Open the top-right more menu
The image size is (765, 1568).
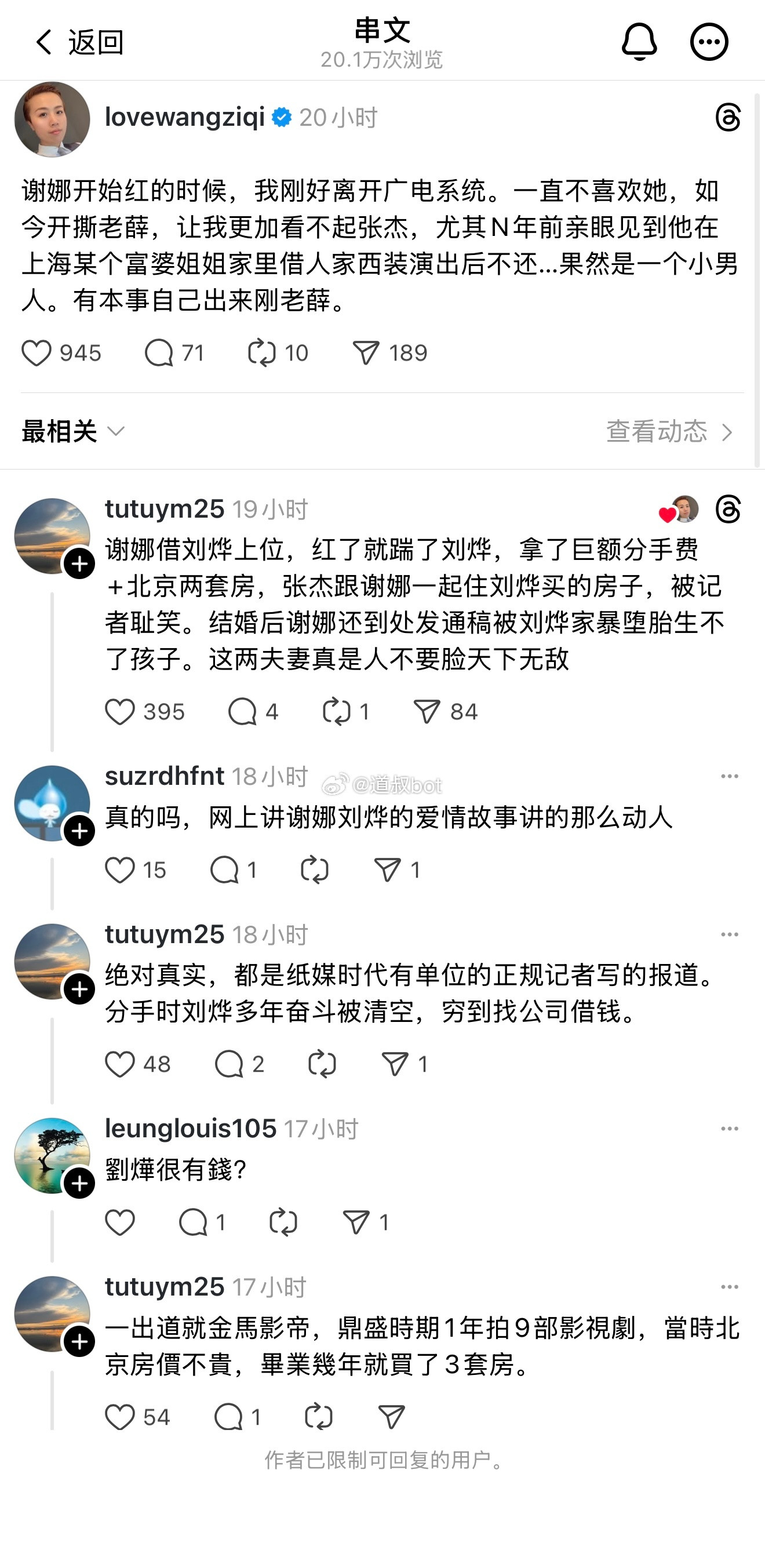(x=708, y=42)
